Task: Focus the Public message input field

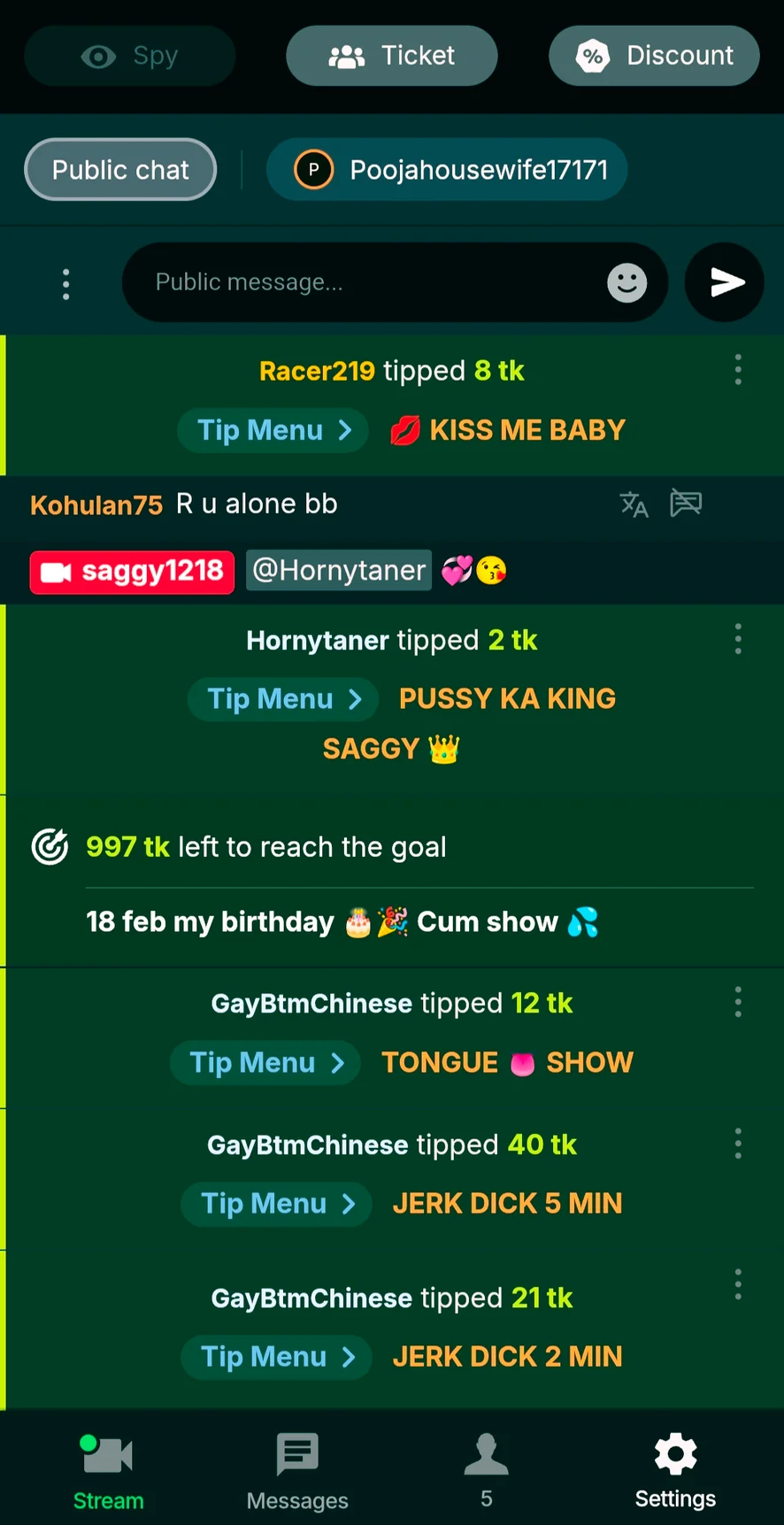Action: pos(372,282)
